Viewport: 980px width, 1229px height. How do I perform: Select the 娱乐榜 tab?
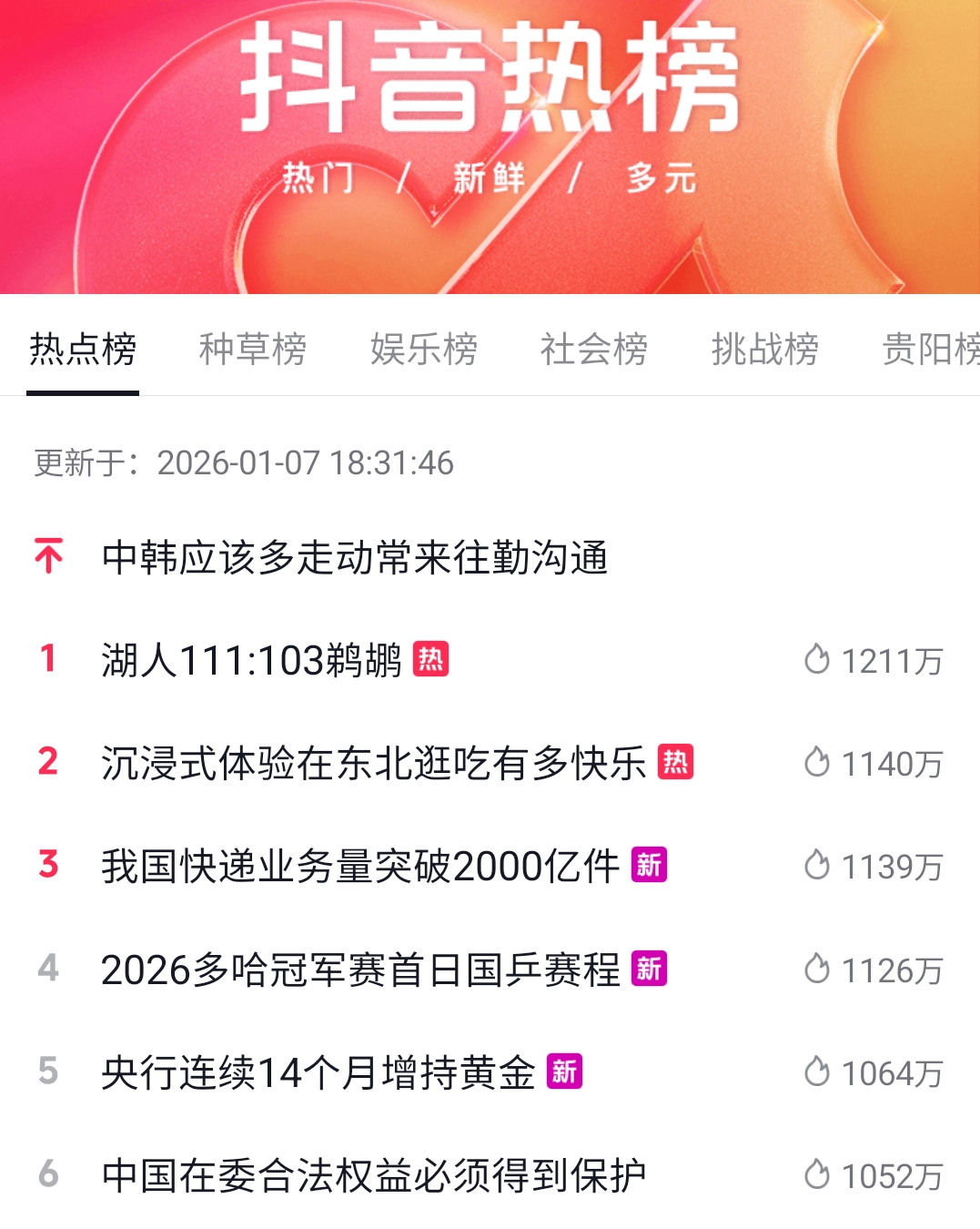[x=423, y=350]
